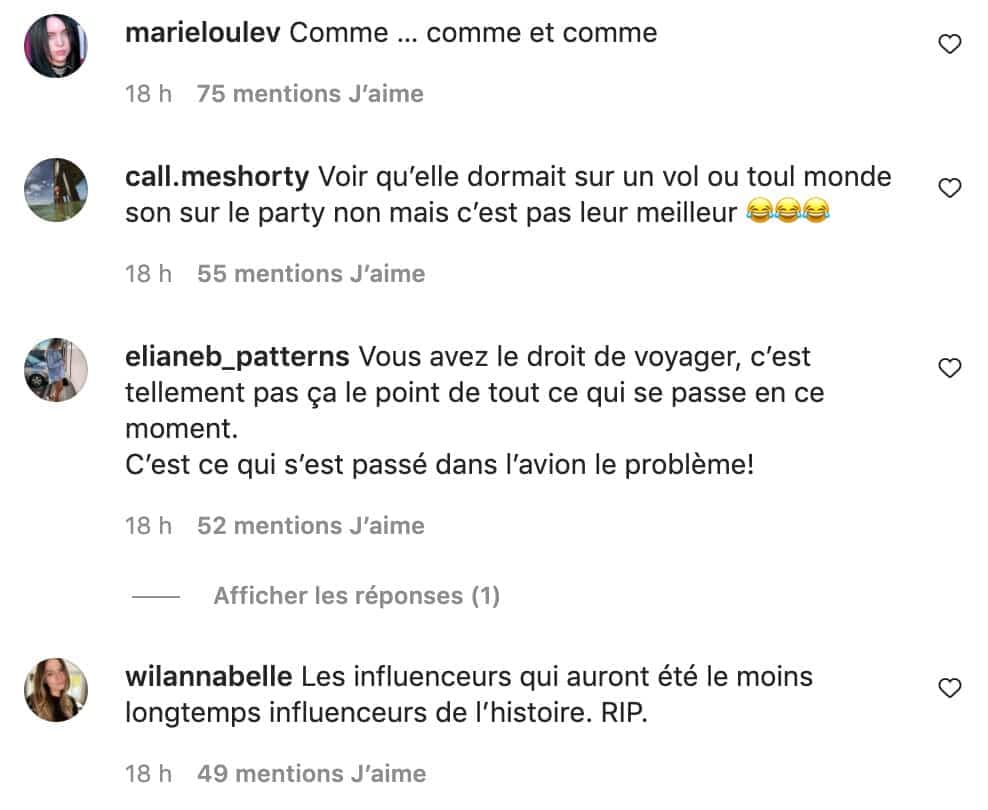
Task: Visit the elianeb_patterns username link
Action: pyautogui.click(x=237, y=357)
